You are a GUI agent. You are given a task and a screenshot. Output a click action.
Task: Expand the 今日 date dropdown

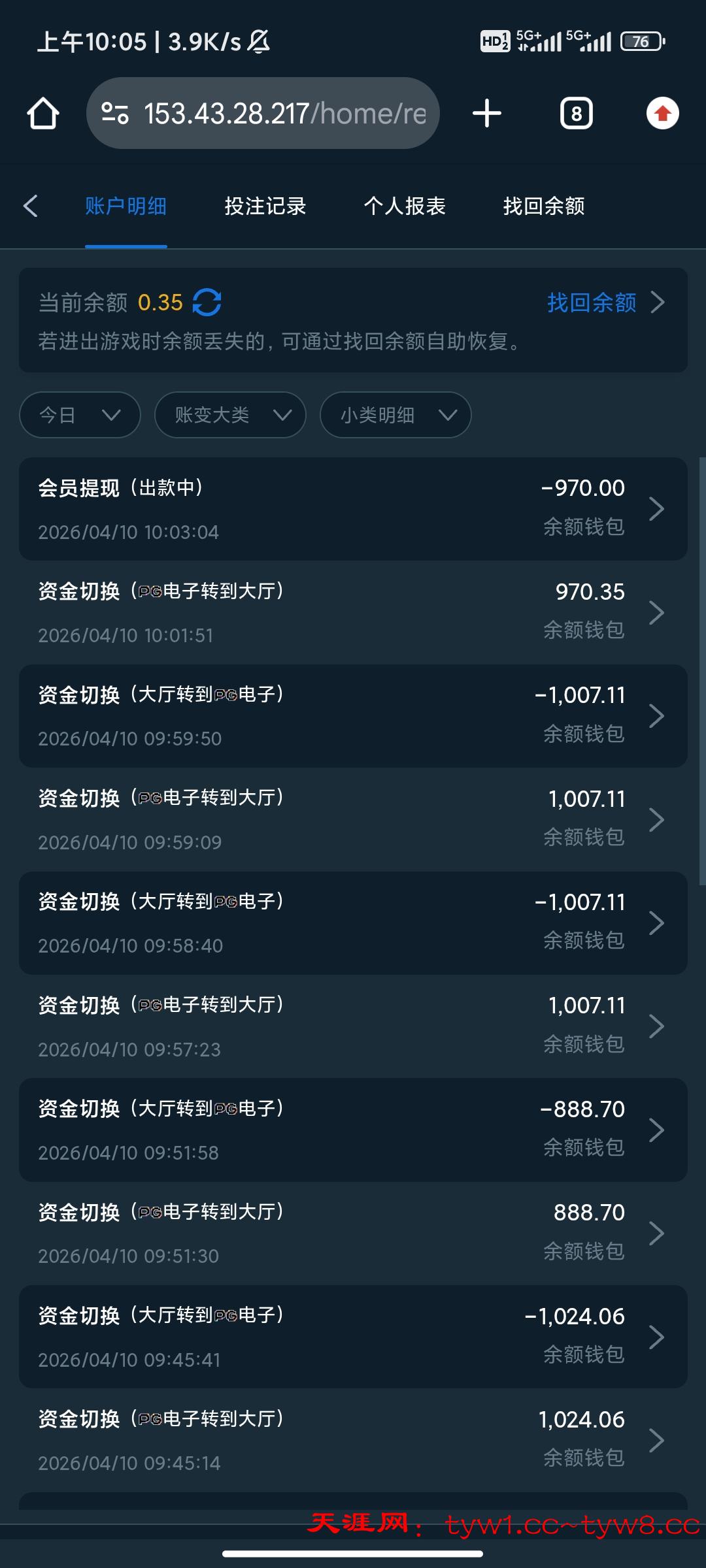pyautogui.click(x=80, y=415)
